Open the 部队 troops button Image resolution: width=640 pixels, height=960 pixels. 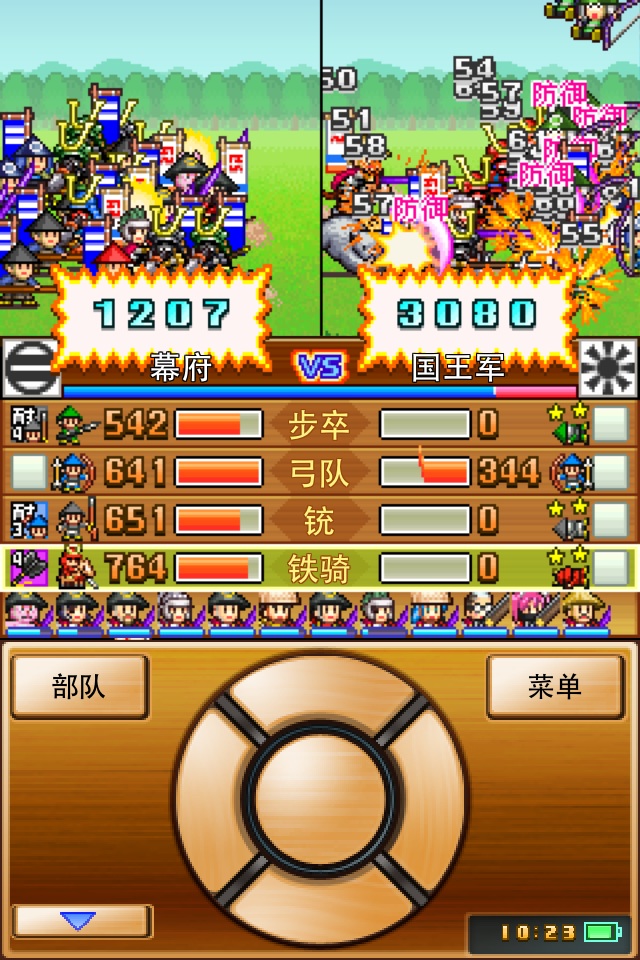pyautogui.click(x=80, y=687)
